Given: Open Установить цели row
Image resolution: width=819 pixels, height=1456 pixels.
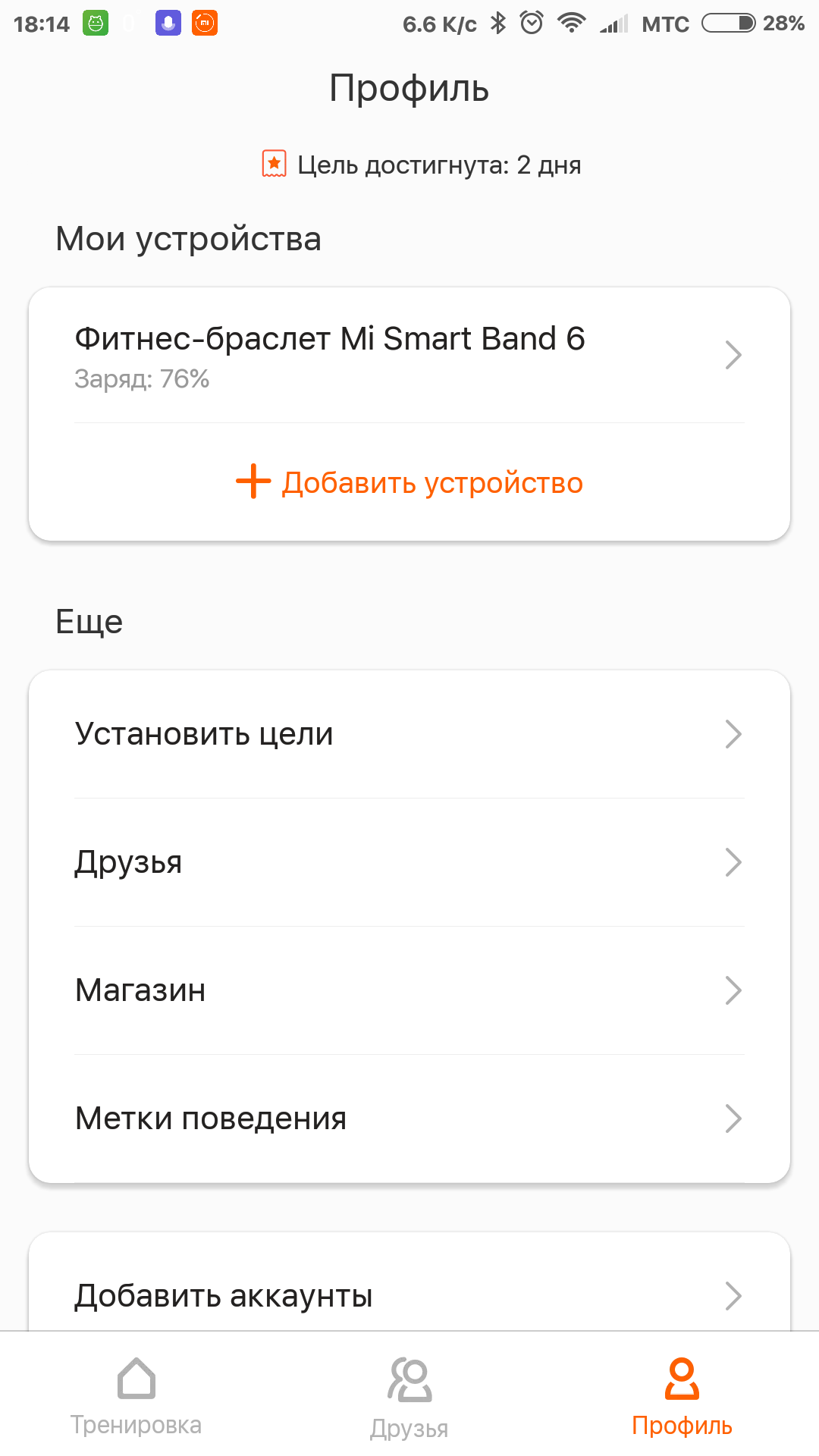Looking at the screenshot, I should coord(409,734).
